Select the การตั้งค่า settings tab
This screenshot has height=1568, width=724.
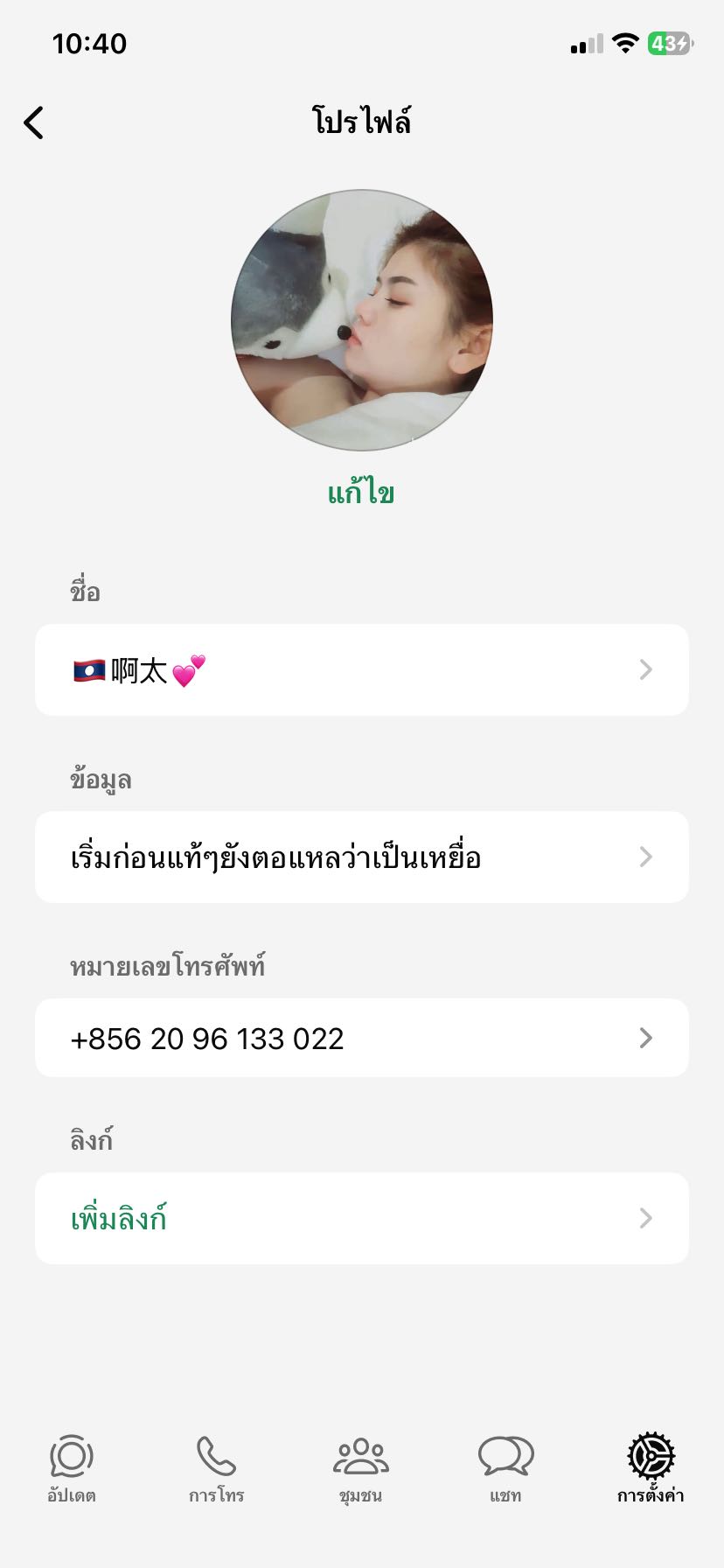pos(651,1468)
